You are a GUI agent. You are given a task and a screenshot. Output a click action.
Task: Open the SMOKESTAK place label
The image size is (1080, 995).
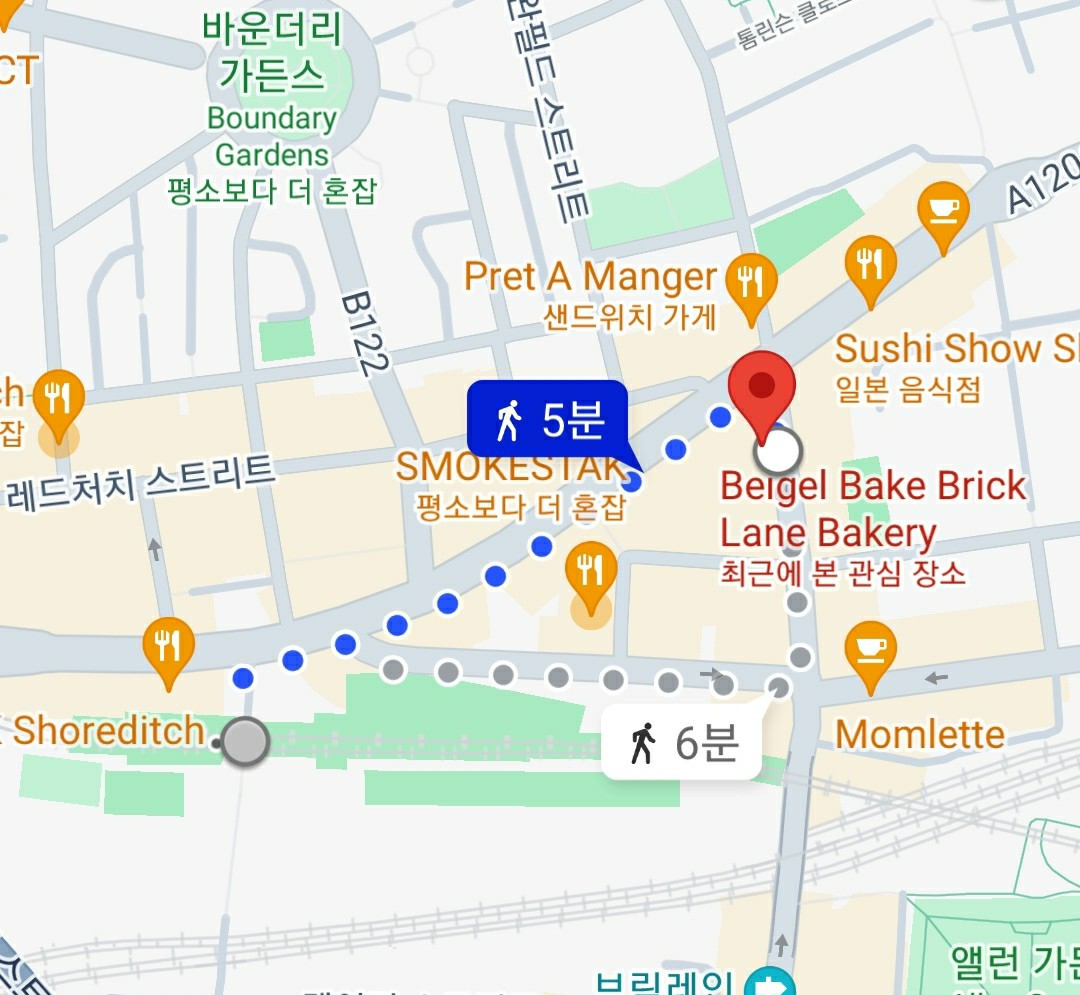510,467
